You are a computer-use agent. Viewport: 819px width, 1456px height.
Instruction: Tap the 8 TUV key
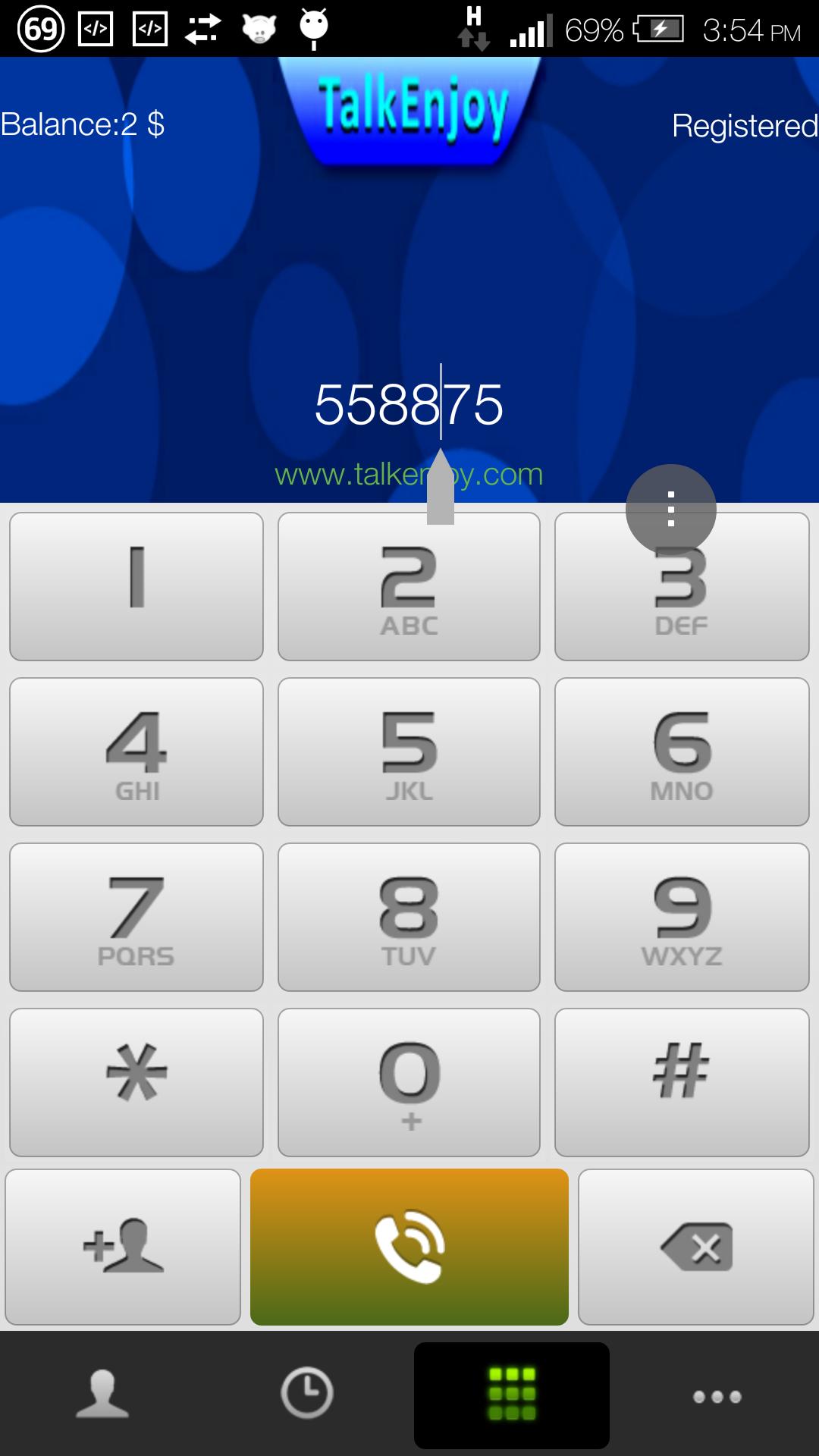click(409, 917)
